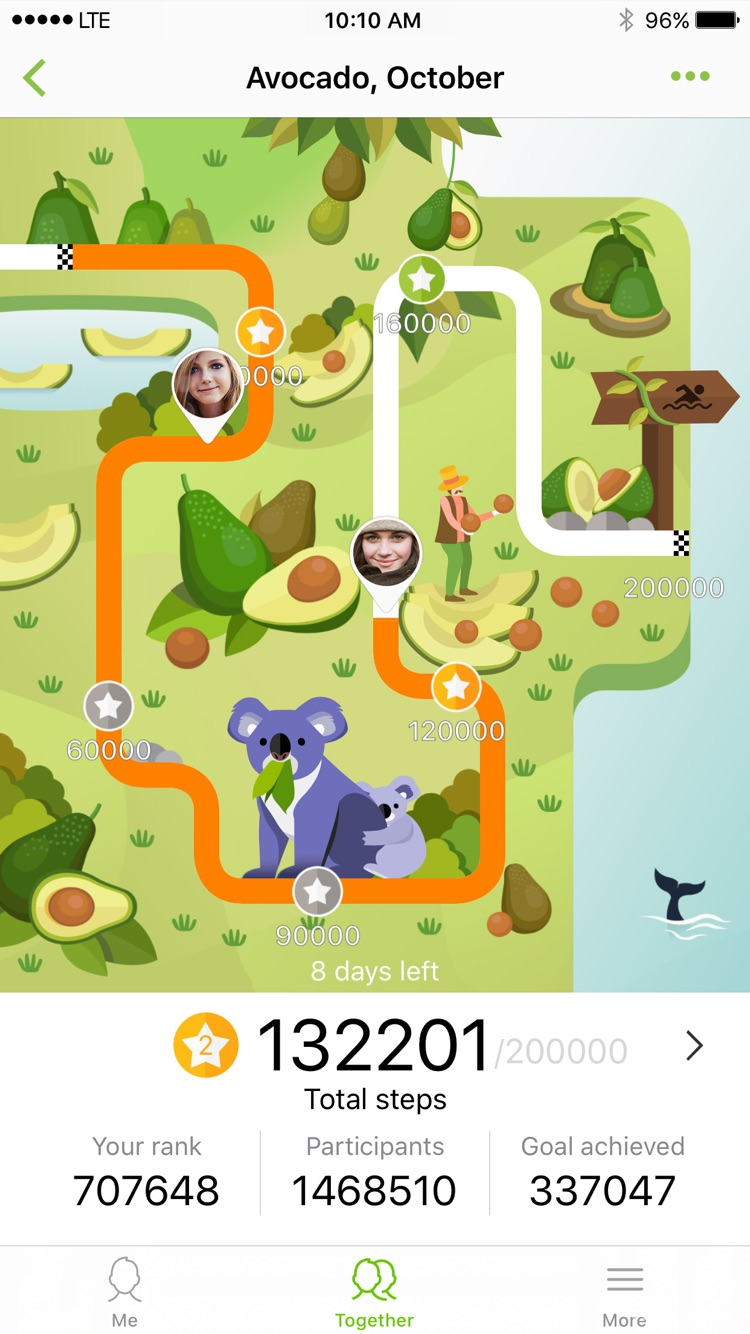Switch to the Me tab
750x1334 pixels.
(x=125, y=1291)
